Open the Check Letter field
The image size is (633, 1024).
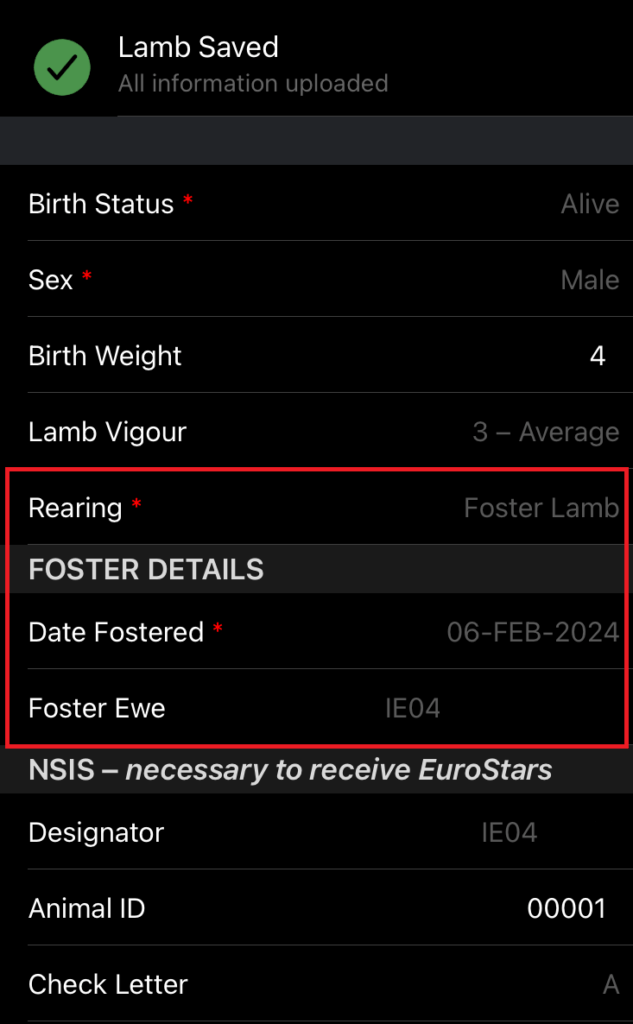[316, 984]
